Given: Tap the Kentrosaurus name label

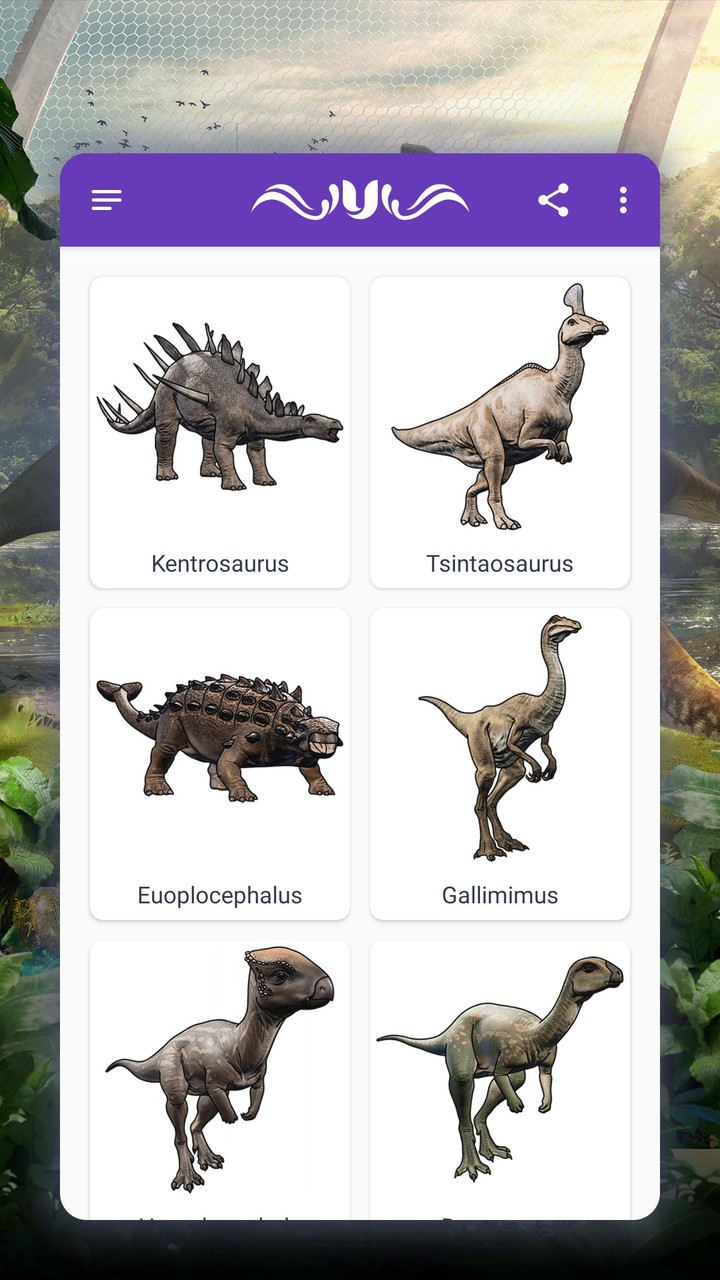Looking at the screenshot, I should click(x=219, y=564).
